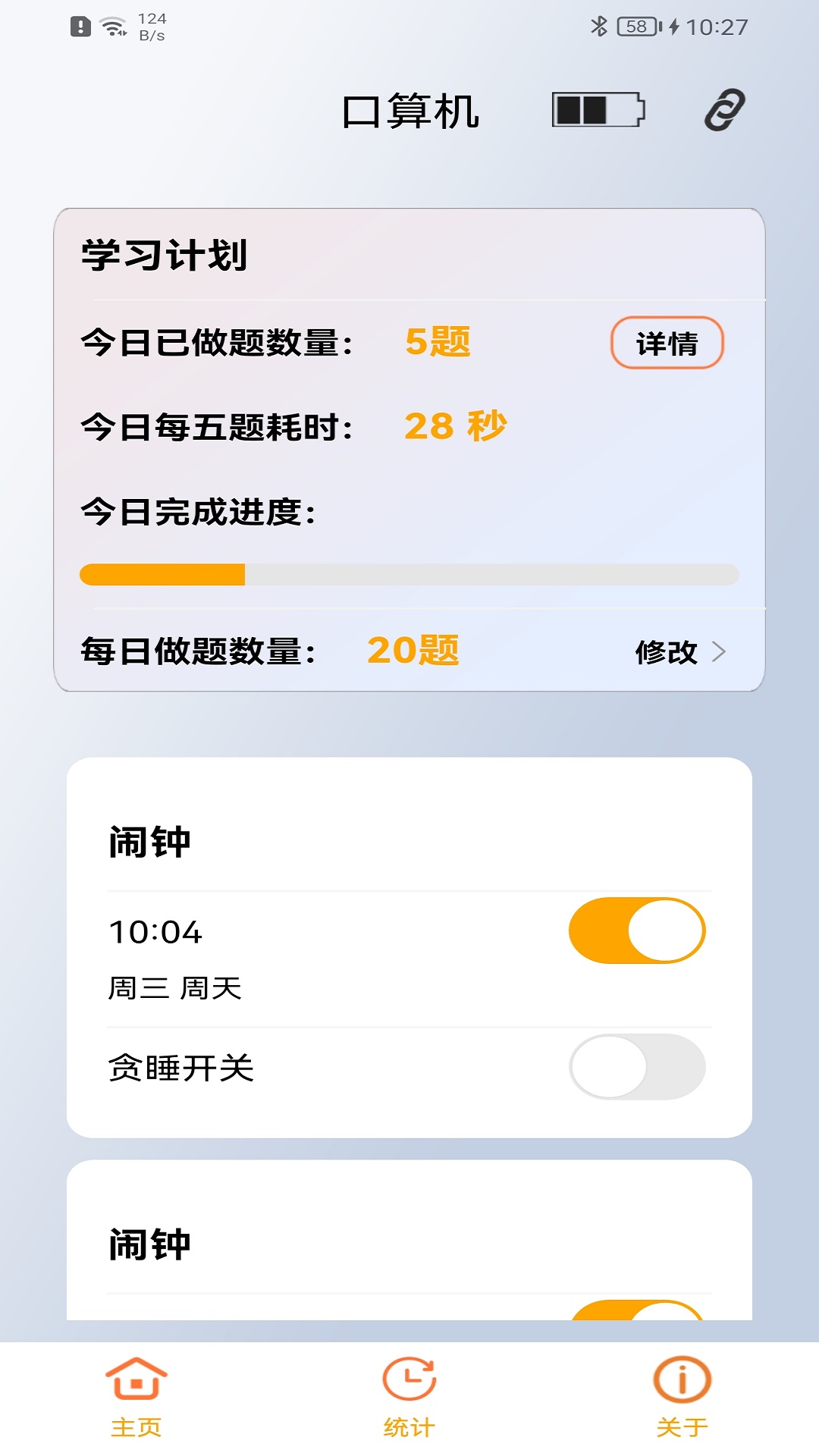819x1456 pixels.
Task: Click the 口算机 app title
Action: 409,111
